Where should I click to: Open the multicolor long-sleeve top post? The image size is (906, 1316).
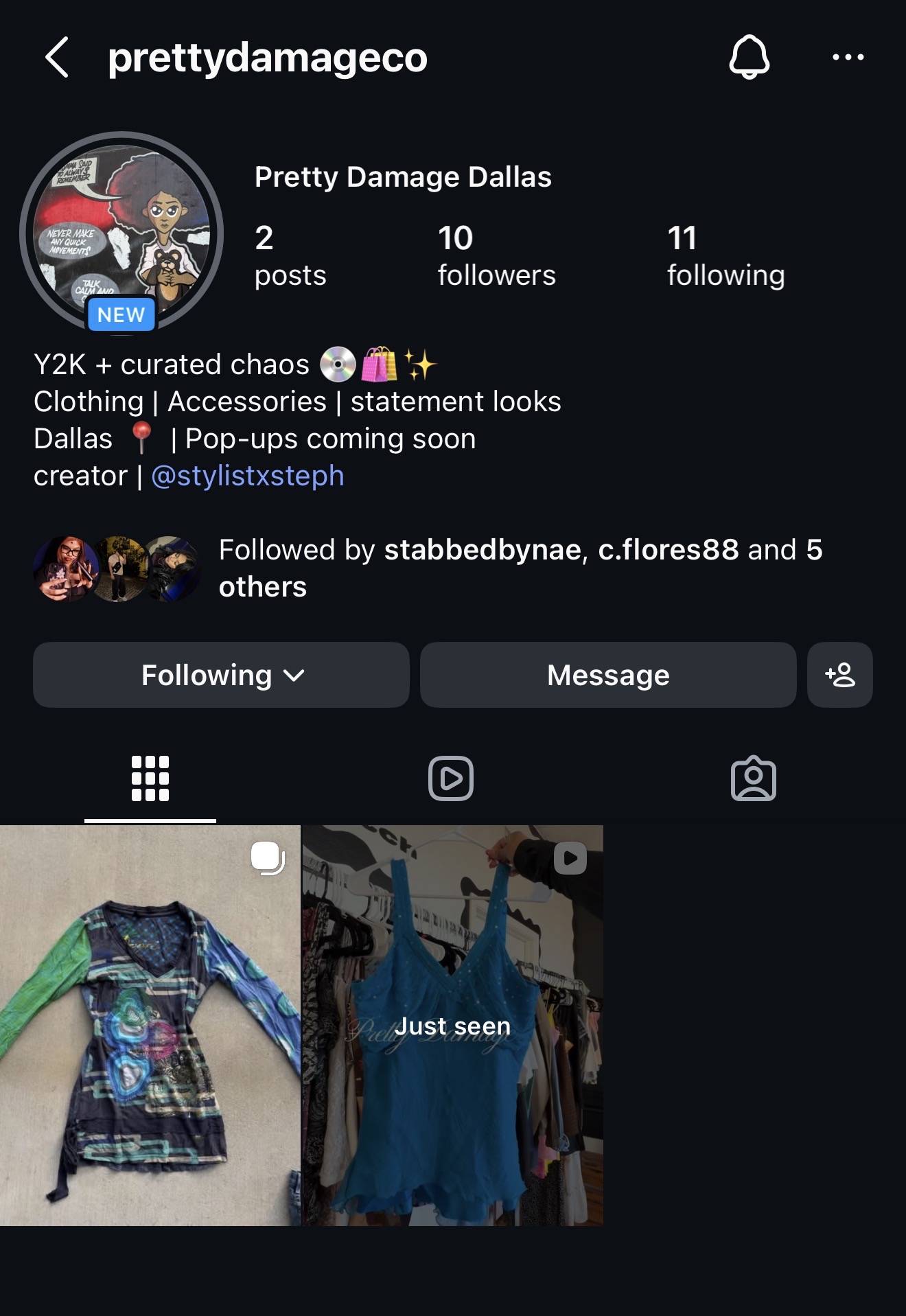150,1025
